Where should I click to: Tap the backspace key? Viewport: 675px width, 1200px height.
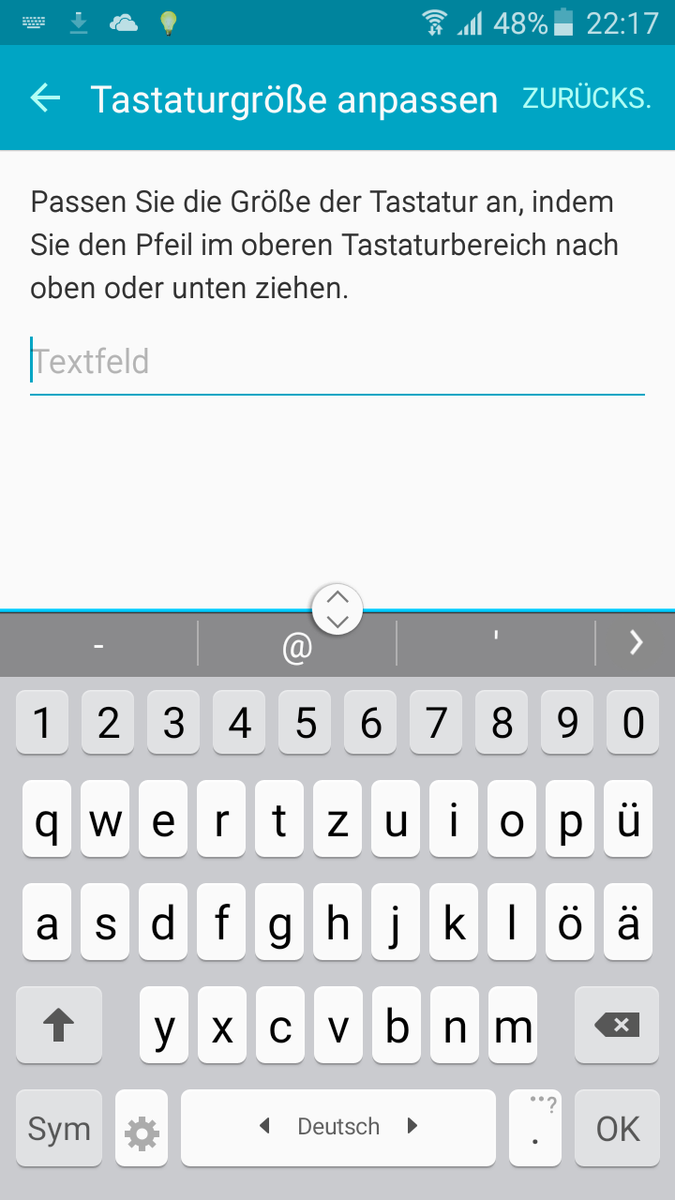pyautogui.click(x=617, y=1025)
